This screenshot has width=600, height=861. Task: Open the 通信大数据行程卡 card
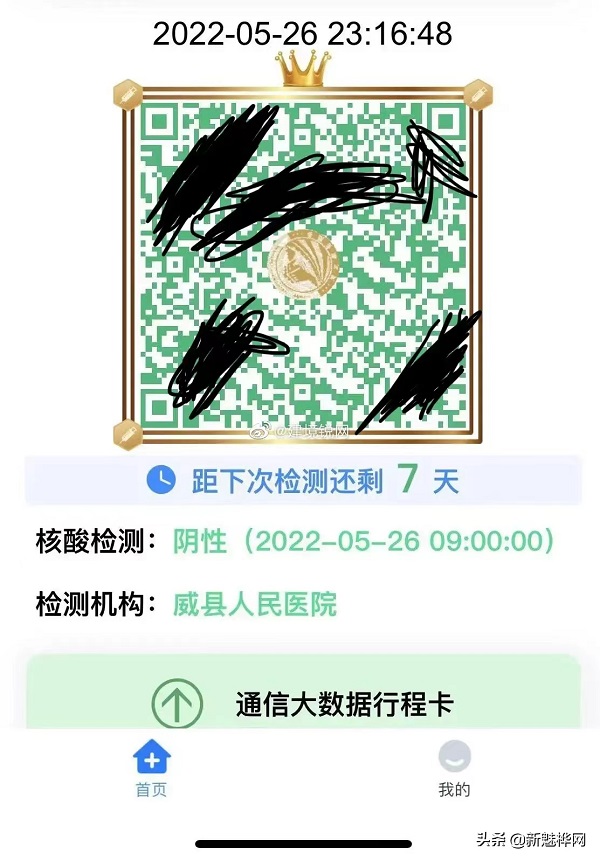coord(303,703)
